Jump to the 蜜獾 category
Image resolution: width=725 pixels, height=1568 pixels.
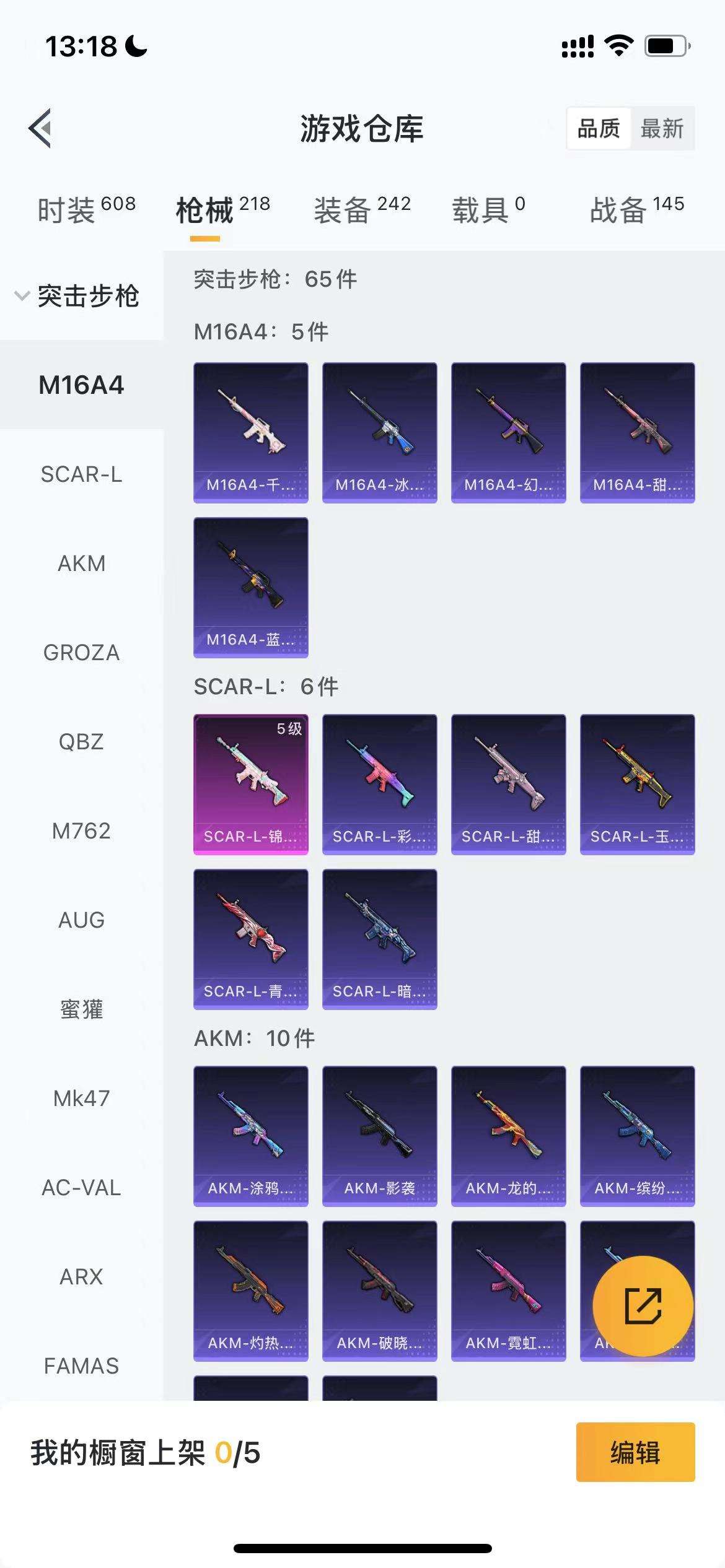pyautogui.click(x=81, y=1009)
